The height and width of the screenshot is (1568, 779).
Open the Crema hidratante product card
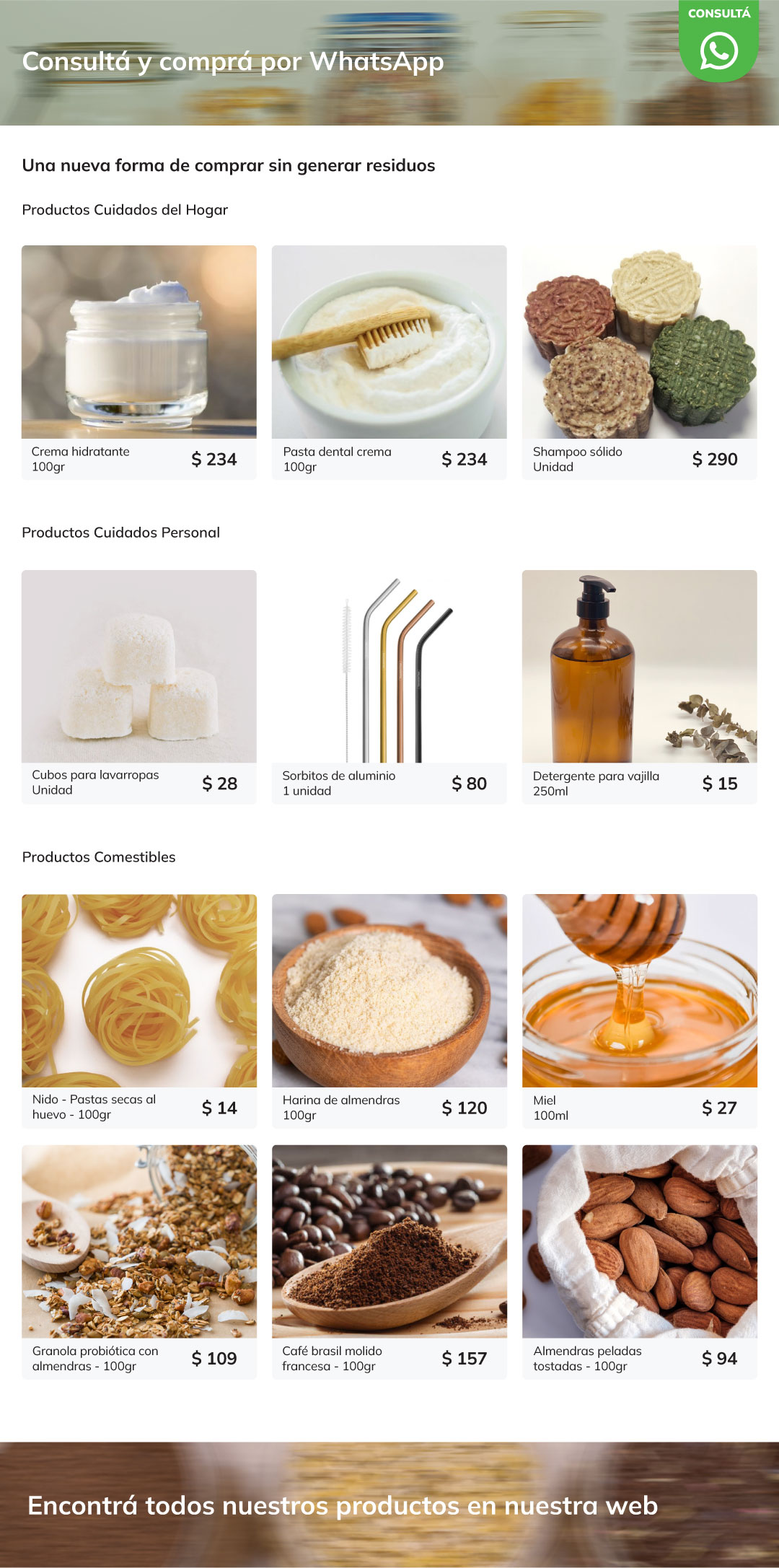click(138, 361)
